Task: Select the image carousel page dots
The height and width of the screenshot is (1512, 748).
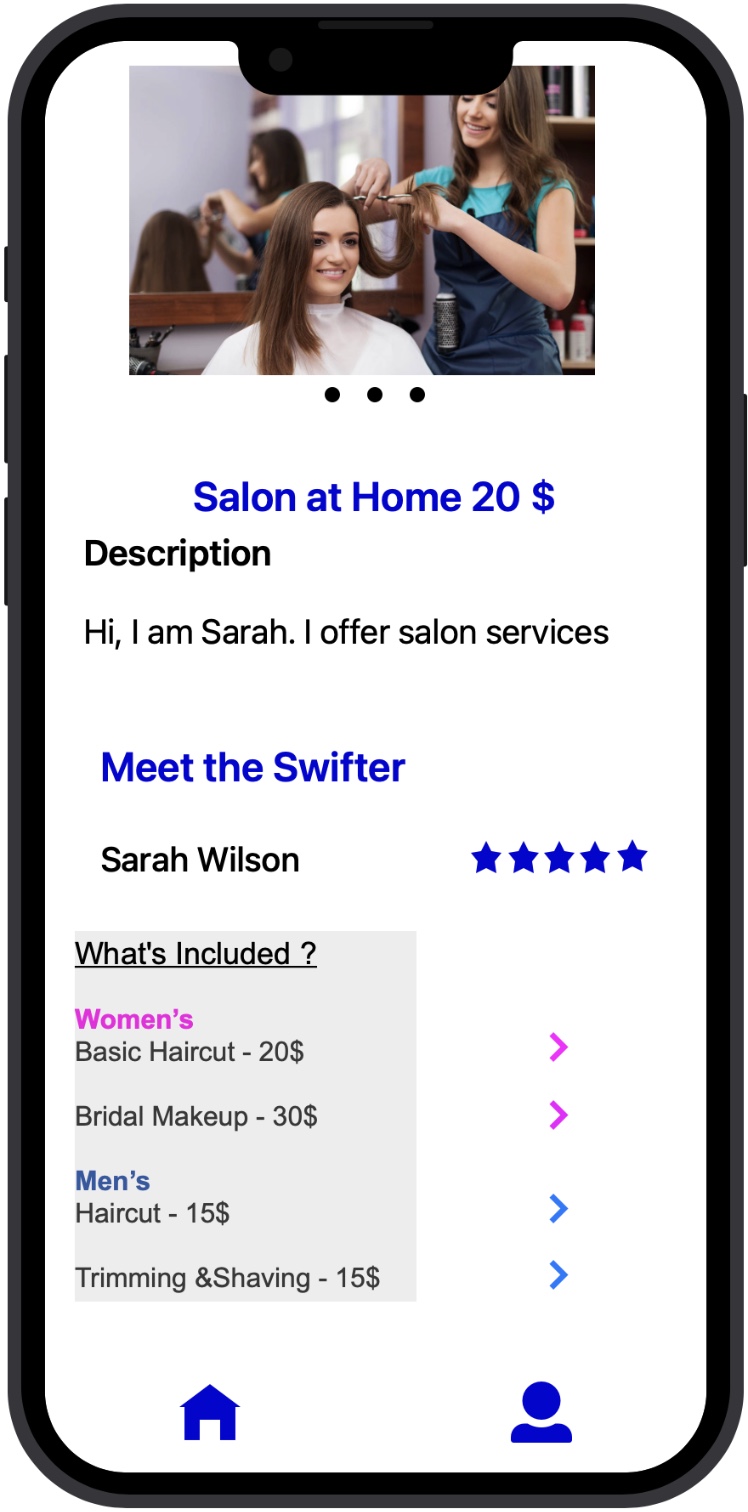Action: point(374,395)
